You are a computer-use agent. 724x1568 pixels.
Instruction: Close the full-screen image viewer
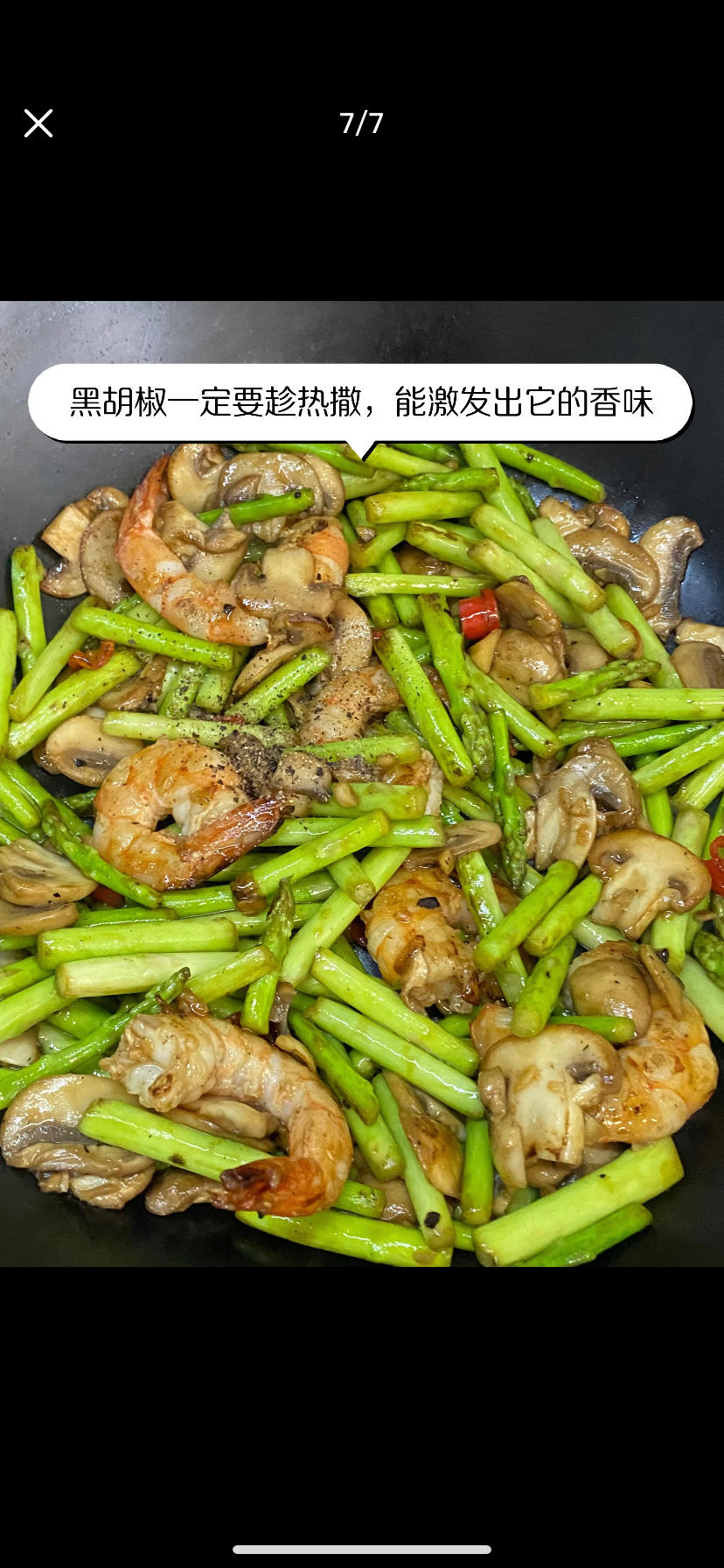tap(38, 123)
